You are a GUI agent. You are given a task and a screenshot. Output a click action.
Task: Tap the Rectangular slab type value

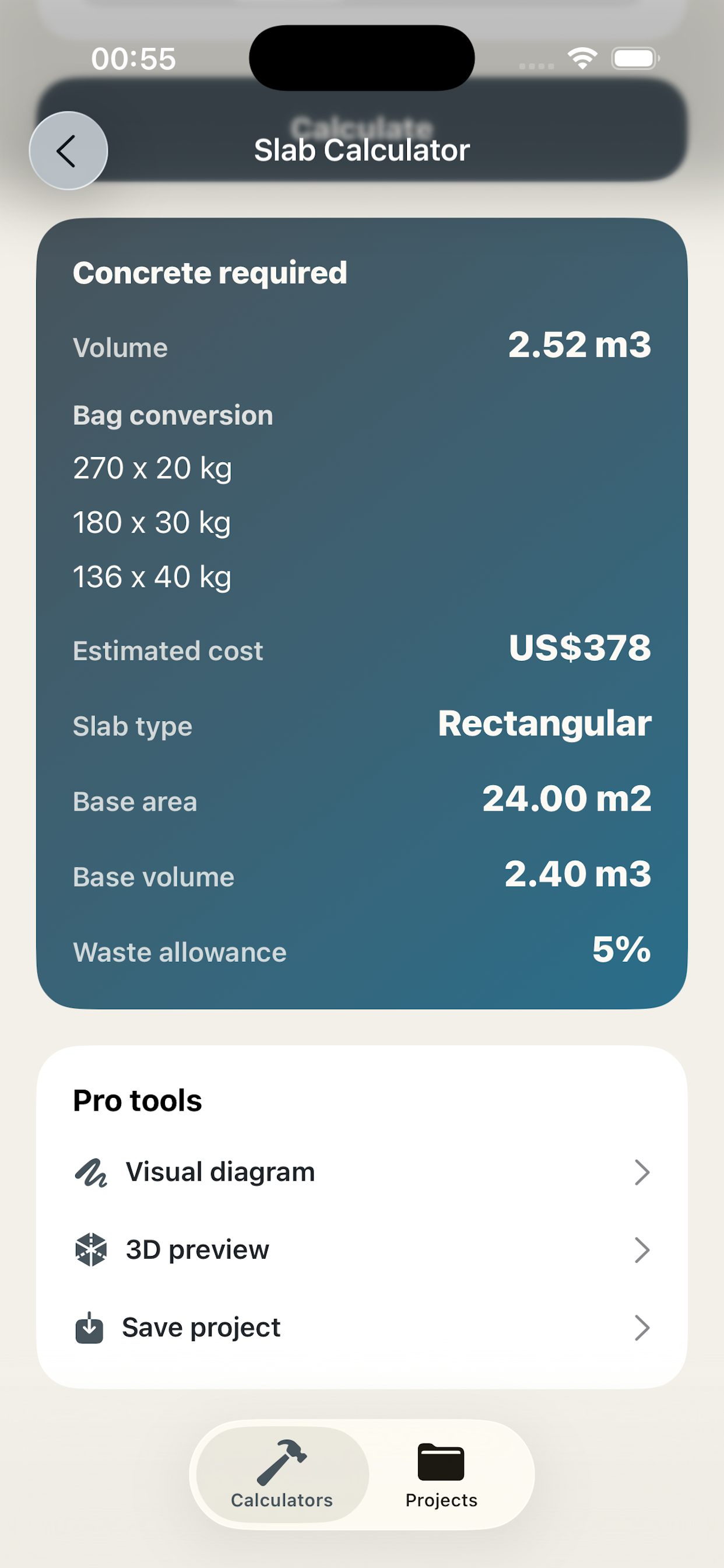point(544,724)
